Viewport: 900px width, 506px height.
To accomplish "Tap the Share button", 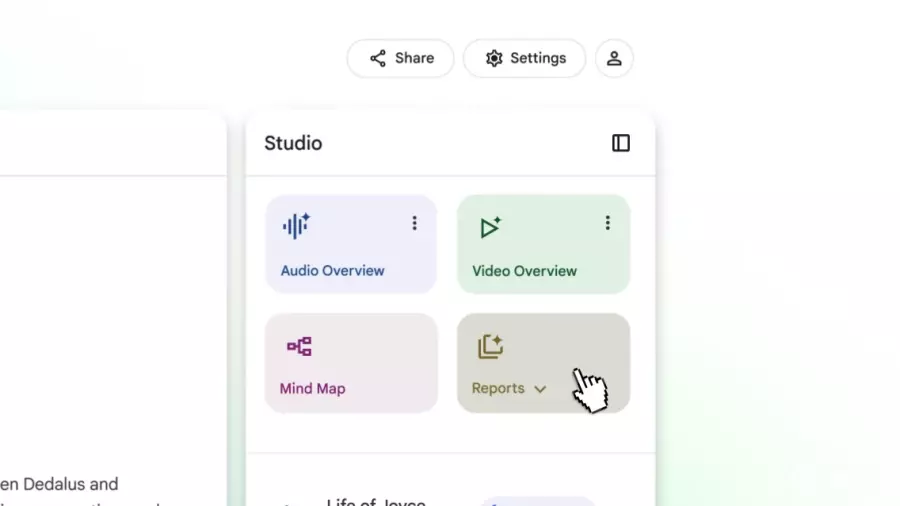I will (x=400, y=58).
